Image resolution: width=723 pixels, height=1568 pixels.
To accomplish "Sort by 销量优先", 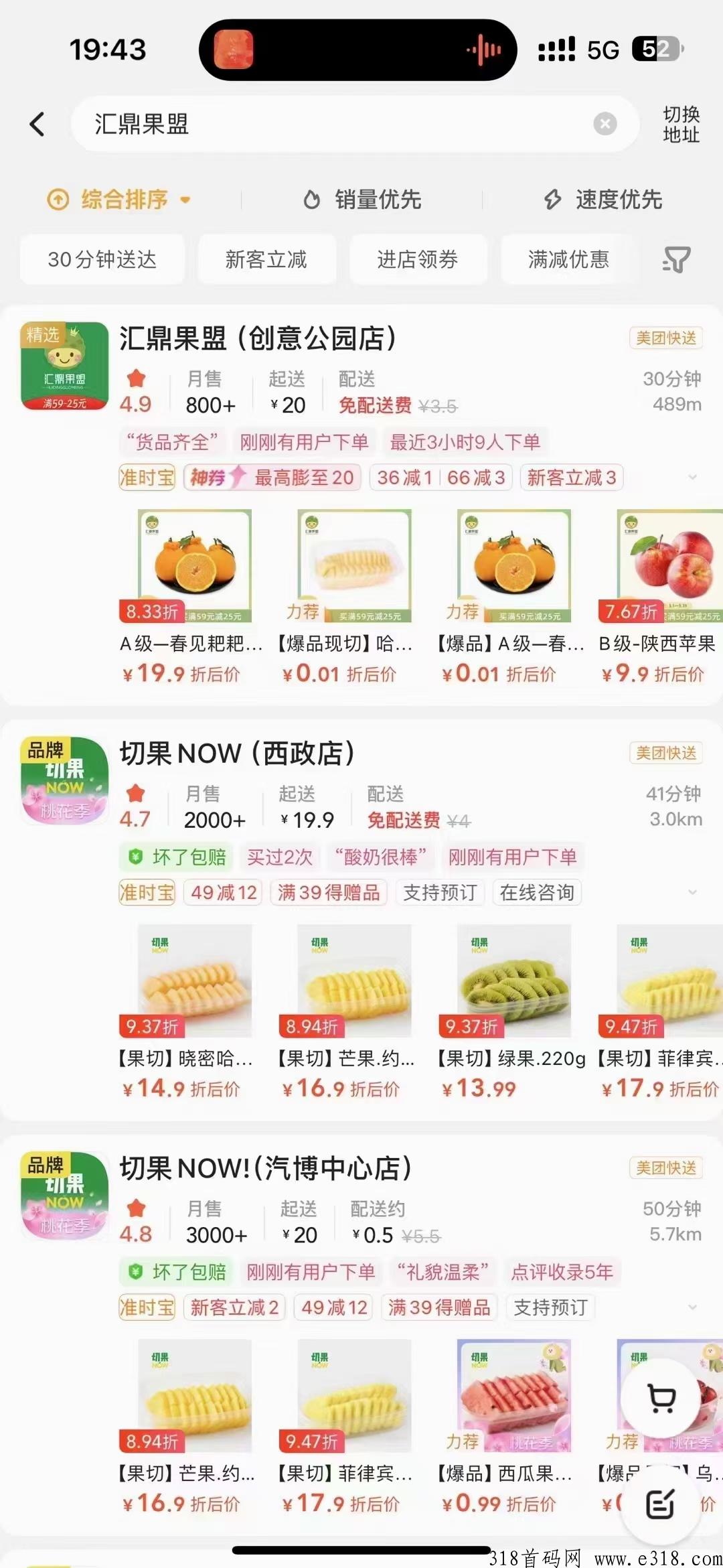I will [361, 199].
